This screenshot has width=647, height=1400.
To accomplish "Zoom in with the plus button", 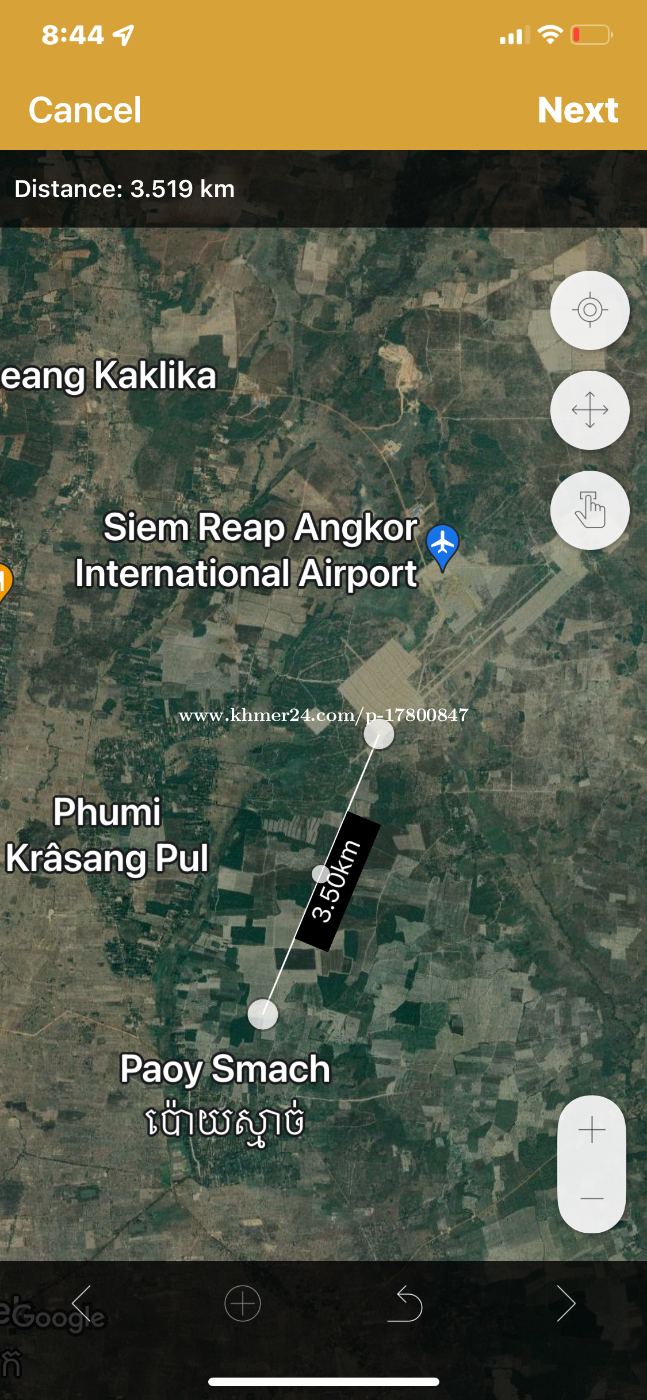I will click(592, 1131).
